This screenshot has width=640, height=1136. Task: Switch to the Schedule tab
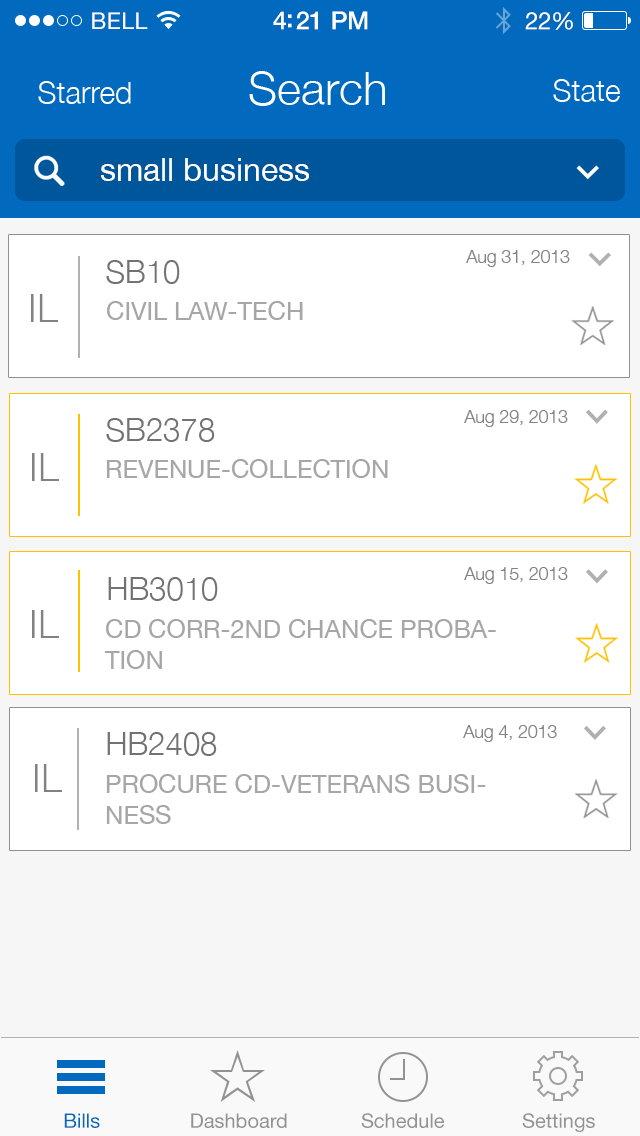tap(402, 1090)
